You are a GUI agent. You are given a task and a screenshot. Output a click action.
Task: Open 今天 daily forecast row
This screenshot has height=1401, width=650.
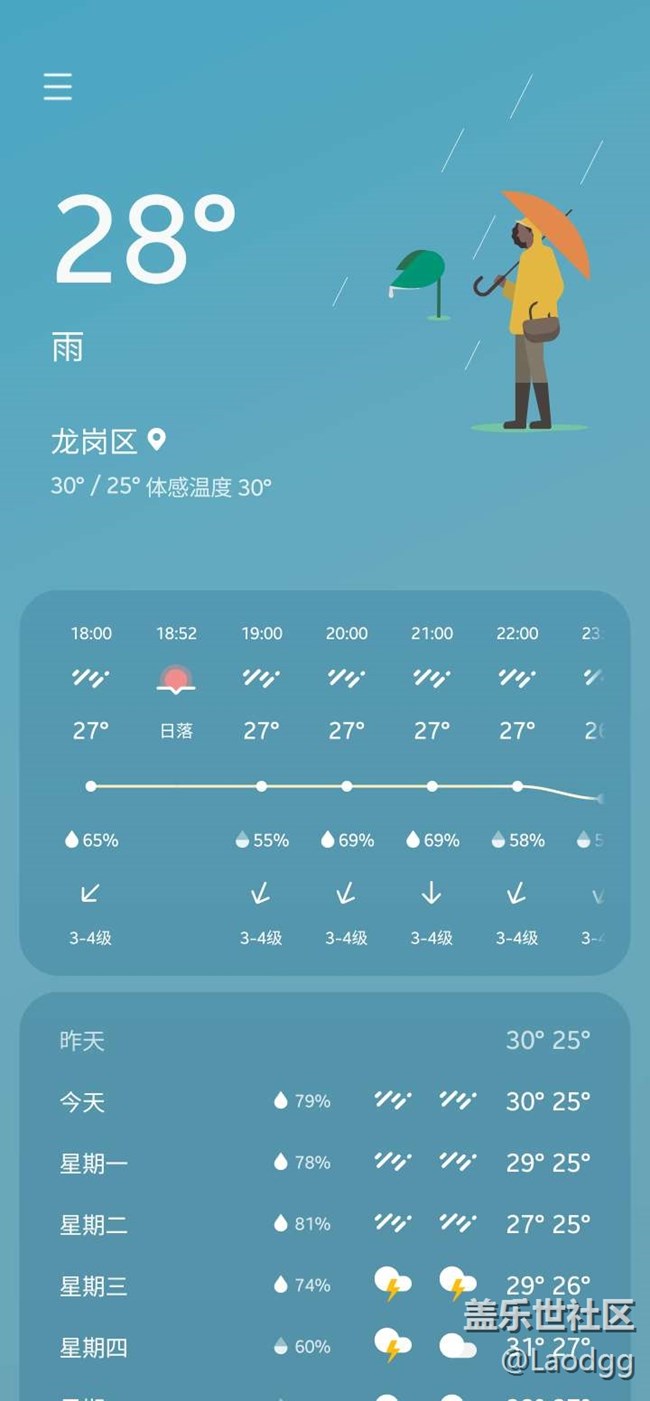coord(325,1101)
